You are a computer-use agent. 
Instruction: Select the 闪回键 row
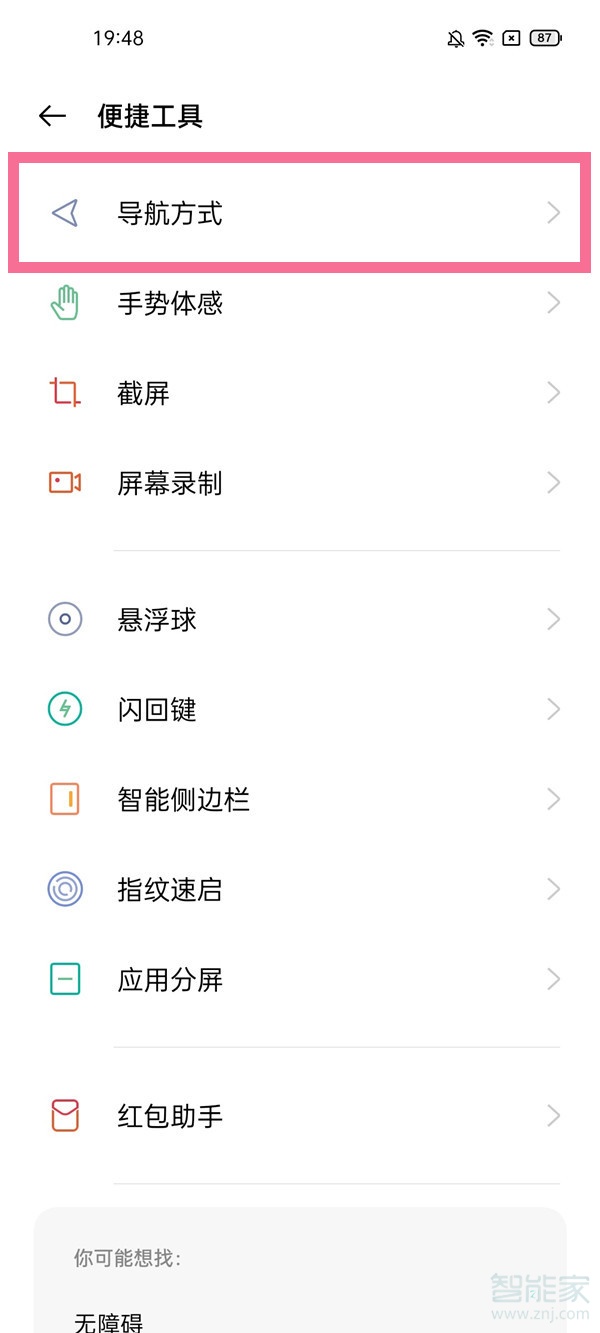[300, 710]
